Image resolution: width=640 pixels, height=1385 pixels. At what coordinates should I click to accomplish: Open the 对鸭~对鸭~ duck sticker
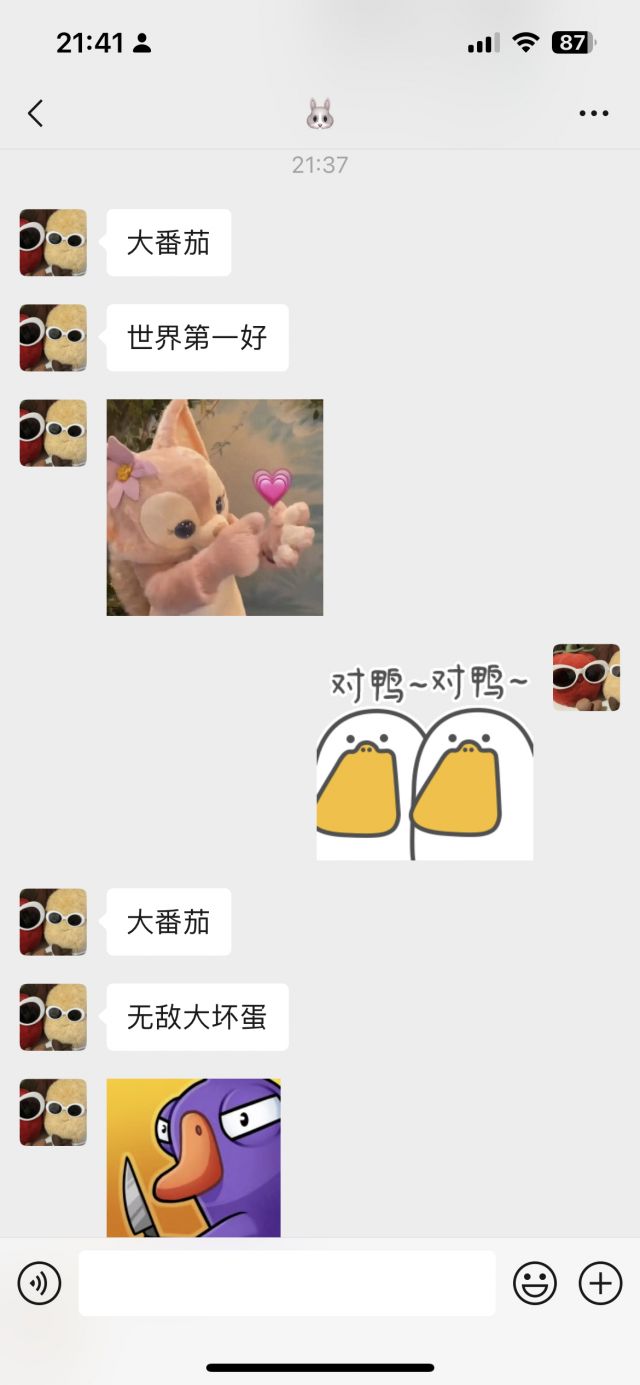click(x=425, y=760)
